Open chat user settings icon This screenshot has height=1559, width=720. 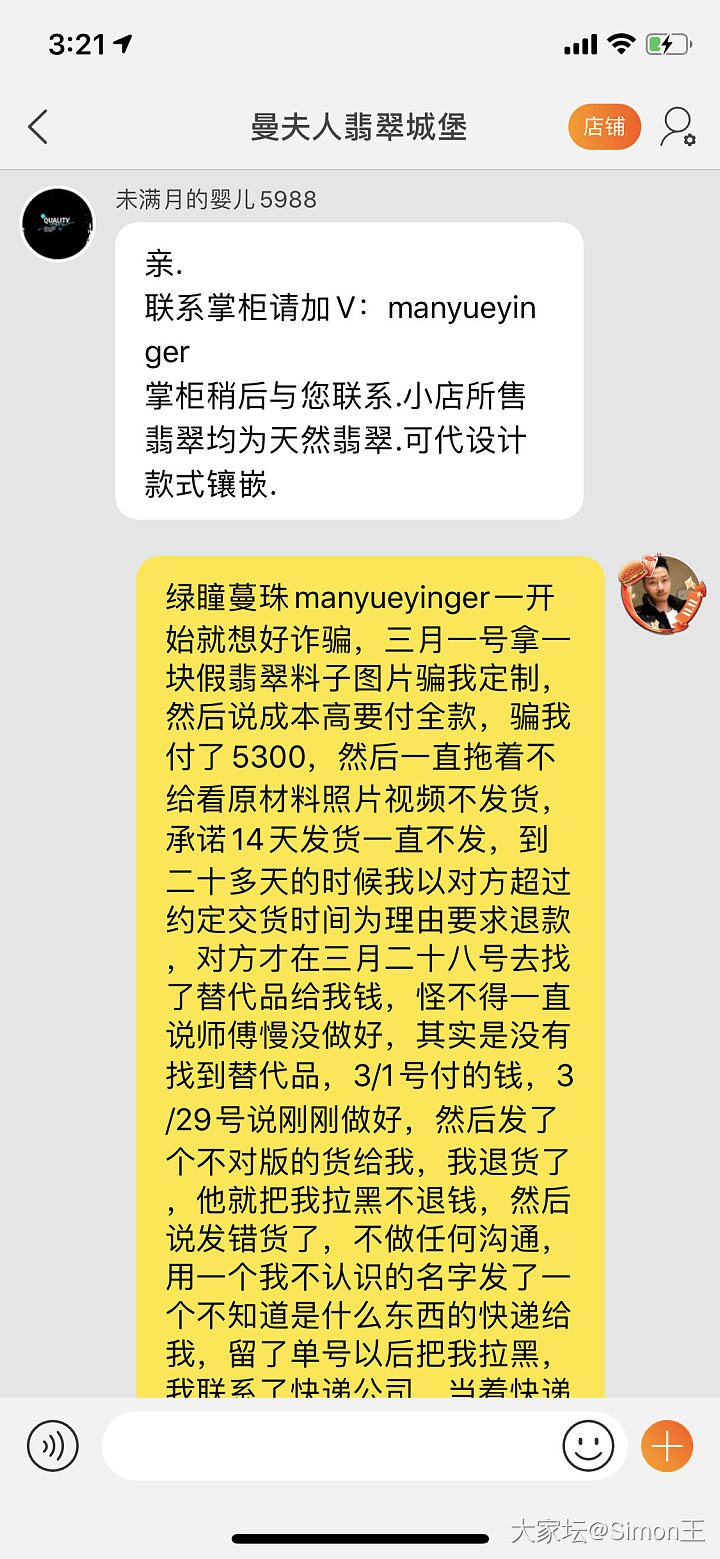tap(677, 127)
